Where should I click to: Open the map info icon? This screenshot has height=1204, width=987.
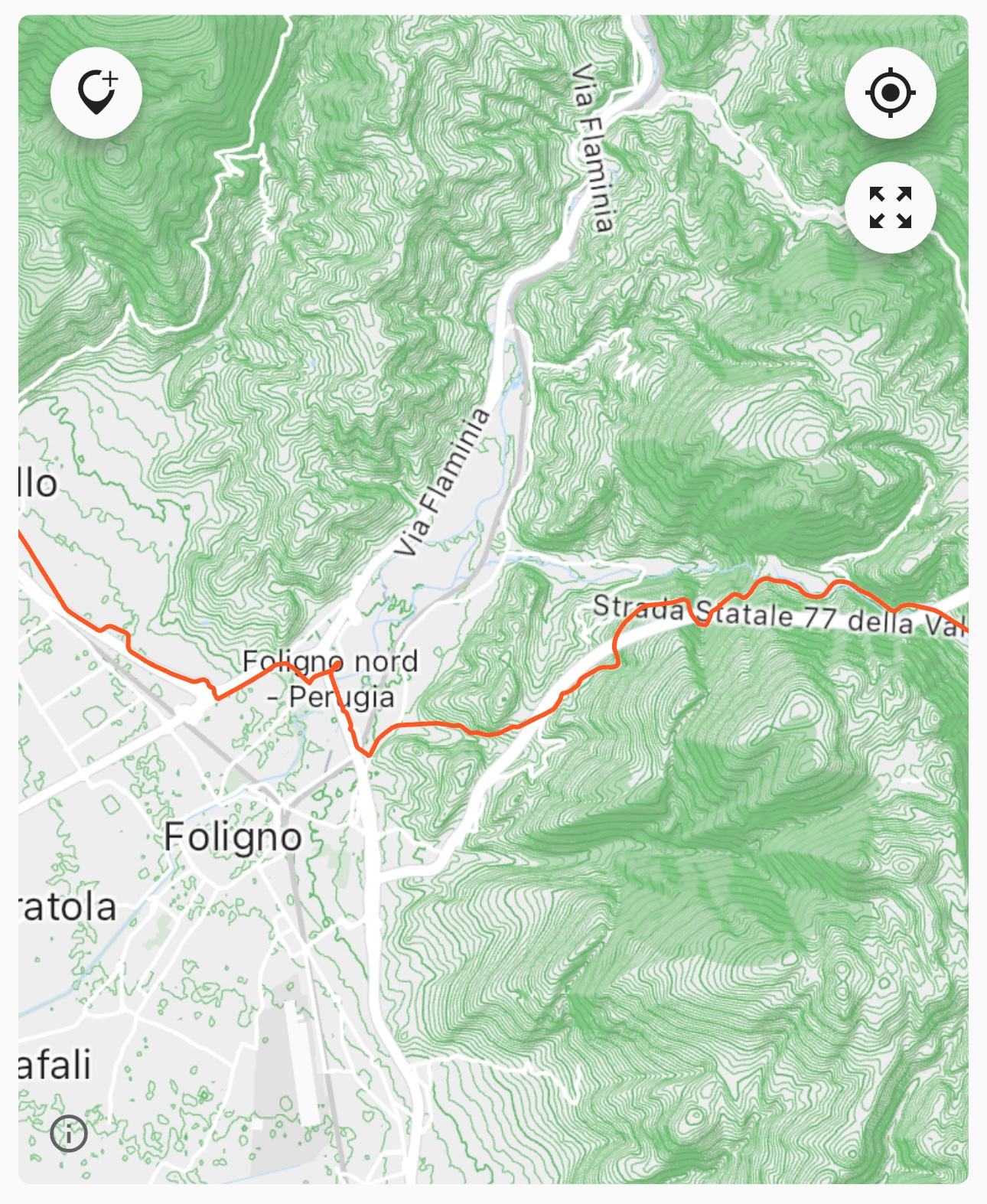point(69,1133)
